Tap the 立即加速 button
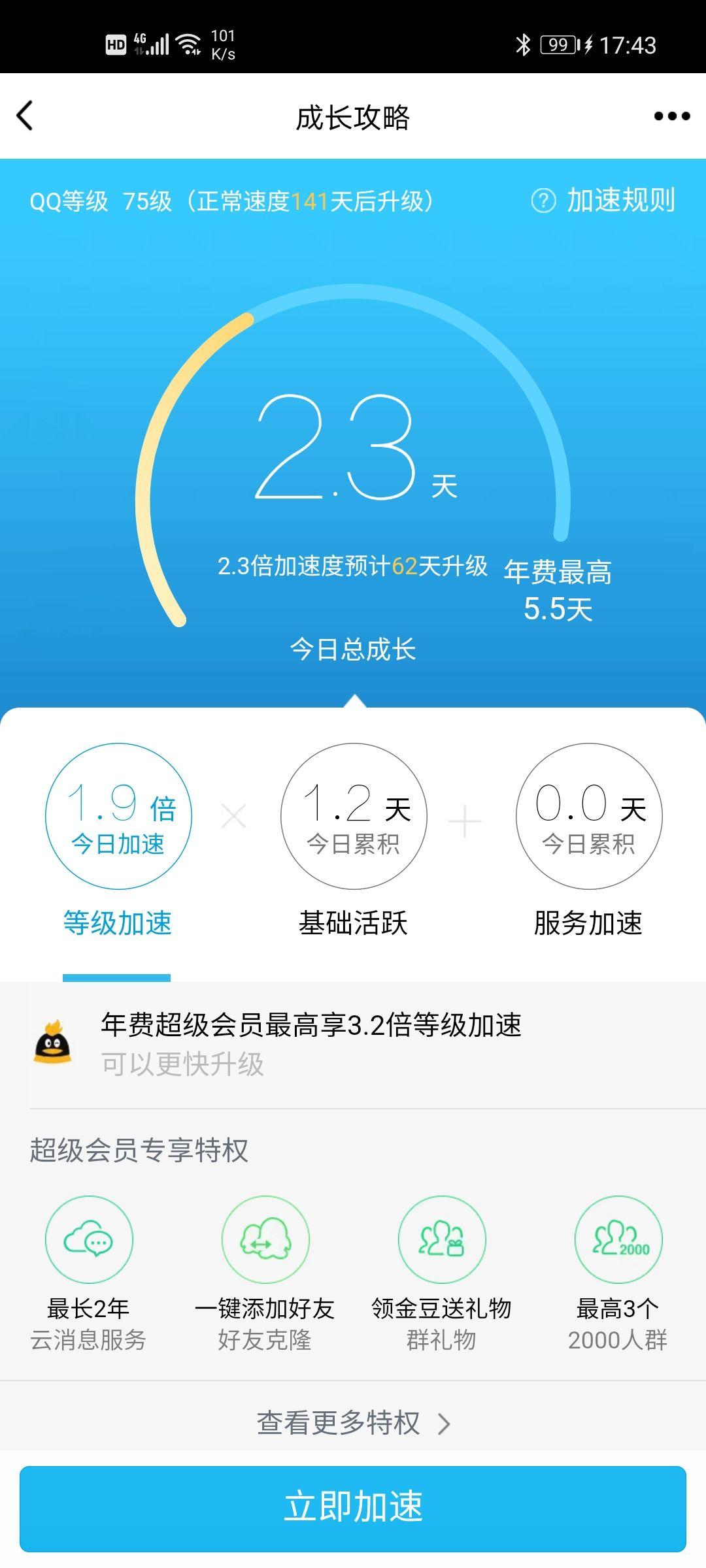This screenshot has height=1568, width=706. tap(353, 1508)
